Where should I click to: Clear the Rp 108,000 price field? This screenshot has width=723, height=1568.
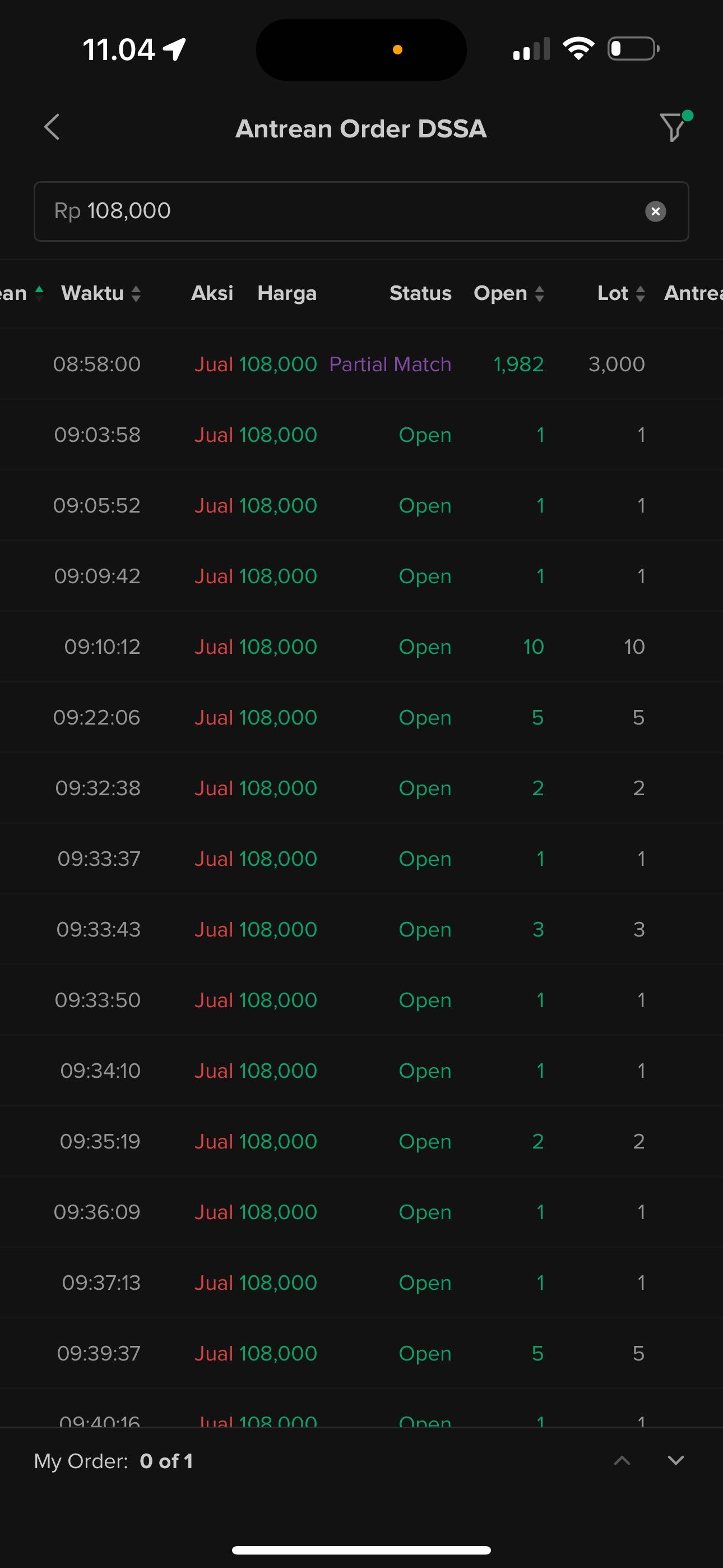point(655,211)
